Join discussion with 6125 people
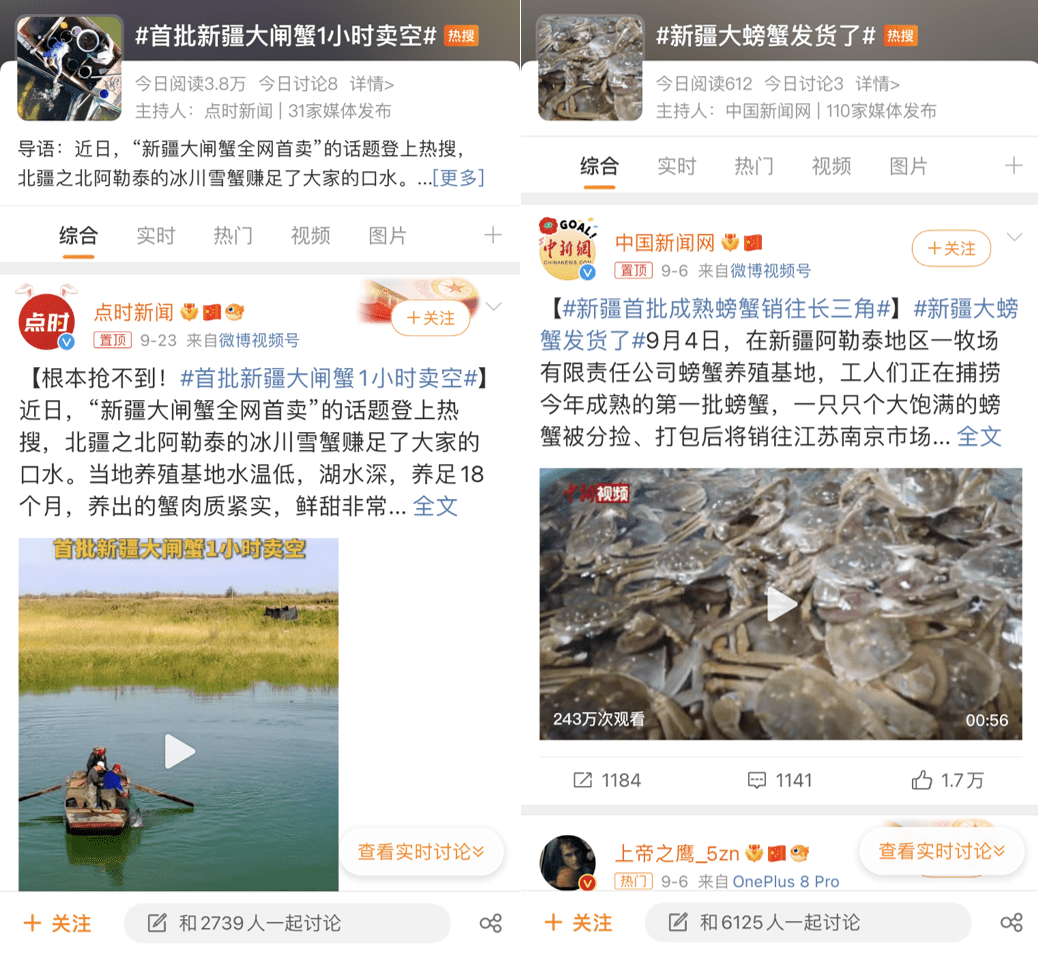This screenshot has height=960, width=1038. (x=807, y=923)
